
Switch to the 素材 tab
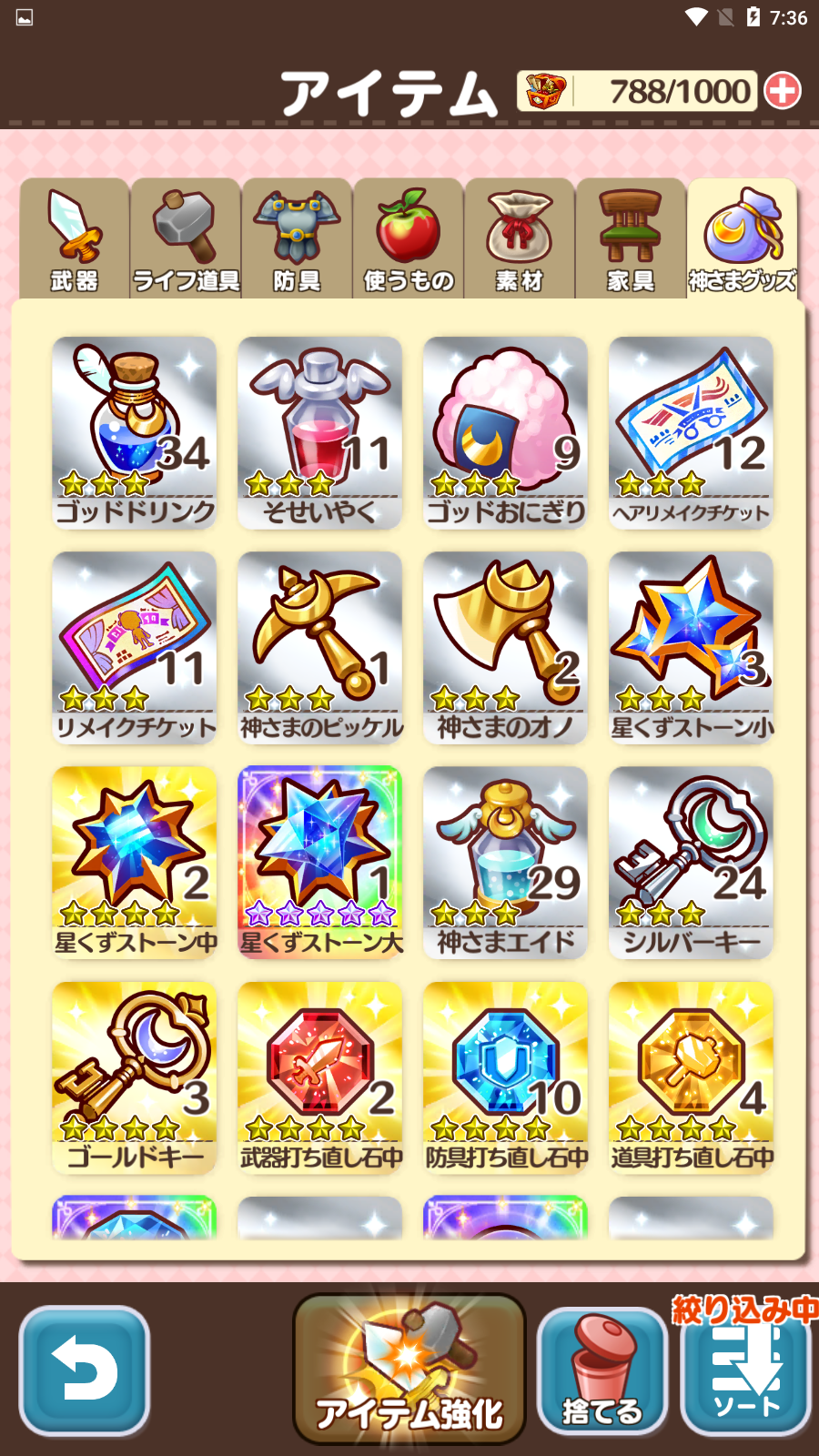pos(520,239)
